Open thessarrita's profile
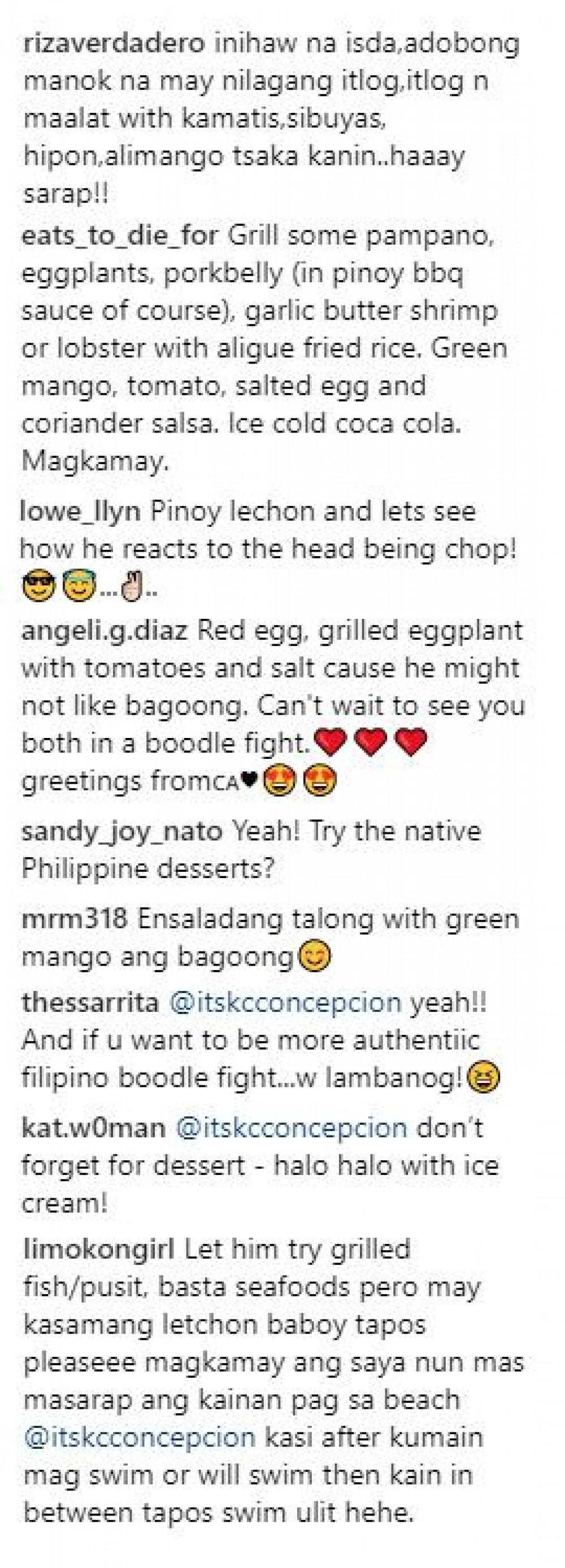The width and height of the screenshot is (565, 1568). (x=90, y=1004)
